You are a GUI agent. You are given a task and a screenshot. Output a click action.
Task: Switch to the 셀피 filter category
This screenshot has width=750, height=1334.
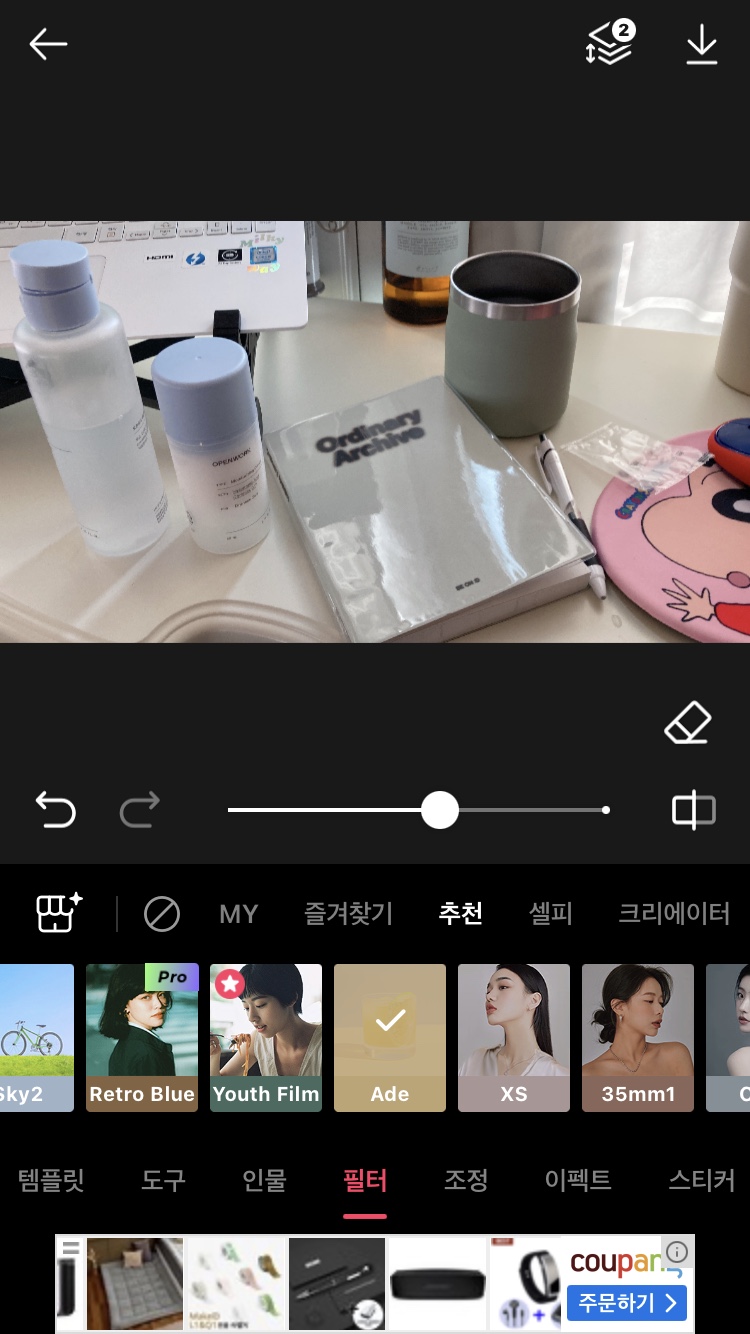(550, 914)
